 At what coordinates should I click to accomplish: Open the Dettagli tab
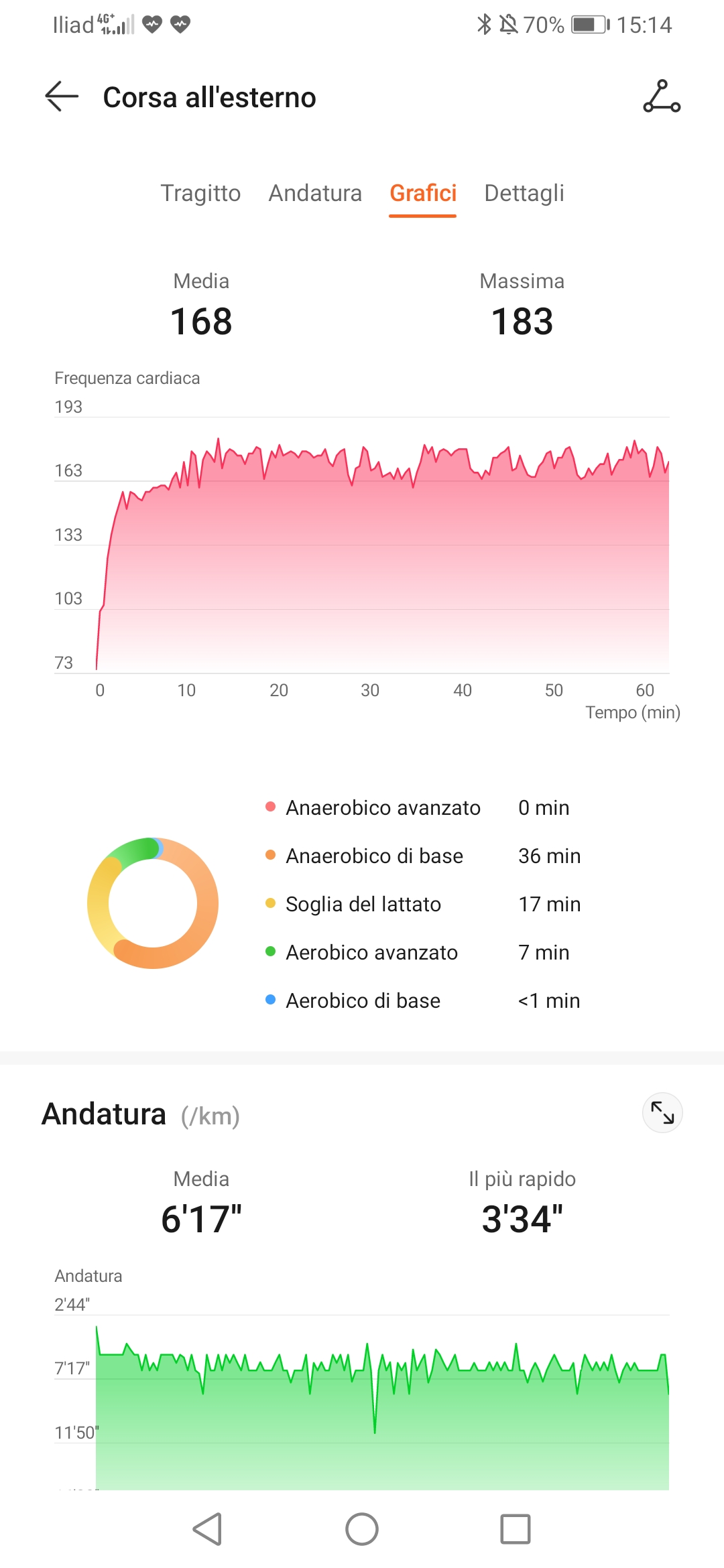(524, 193)
